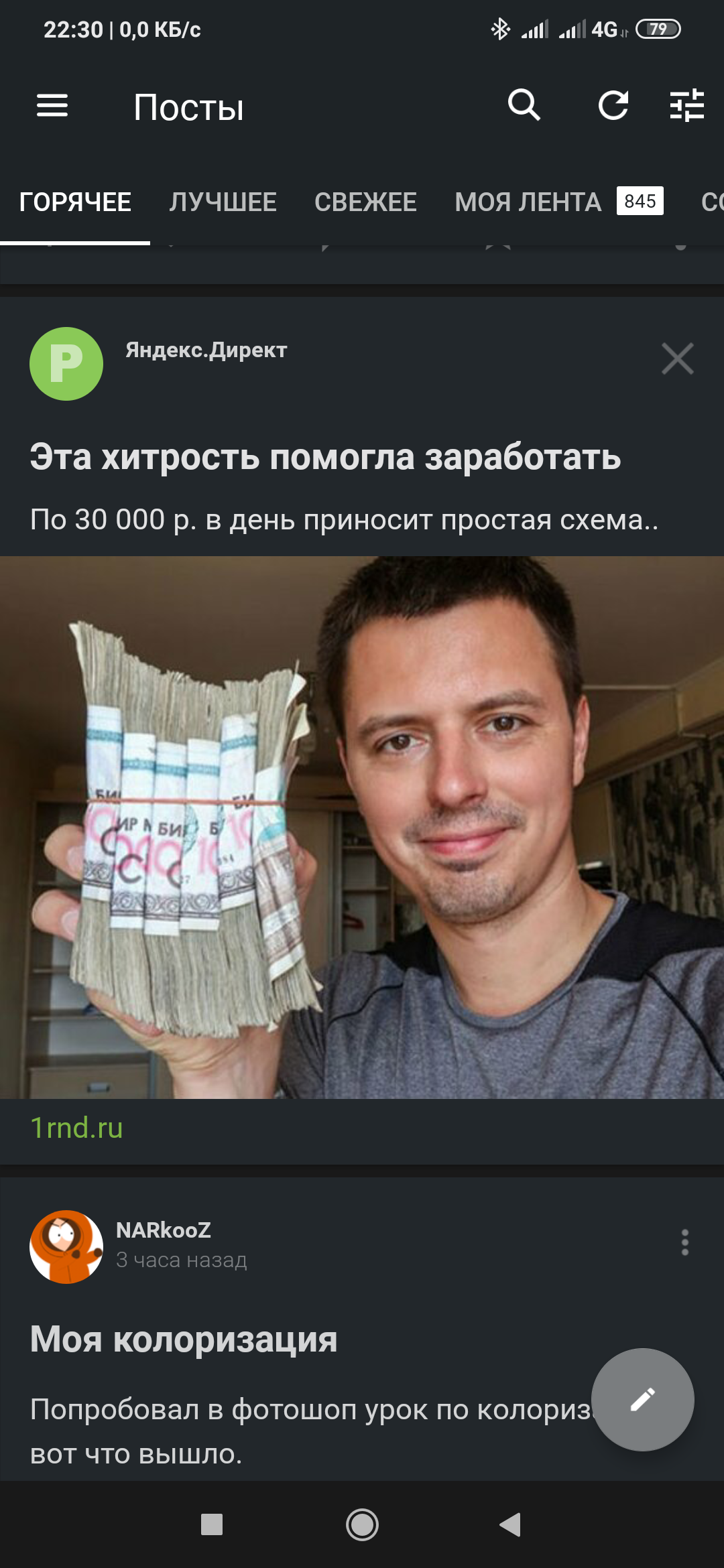Open the hamburger navigation menu

[x=52, y=106]
